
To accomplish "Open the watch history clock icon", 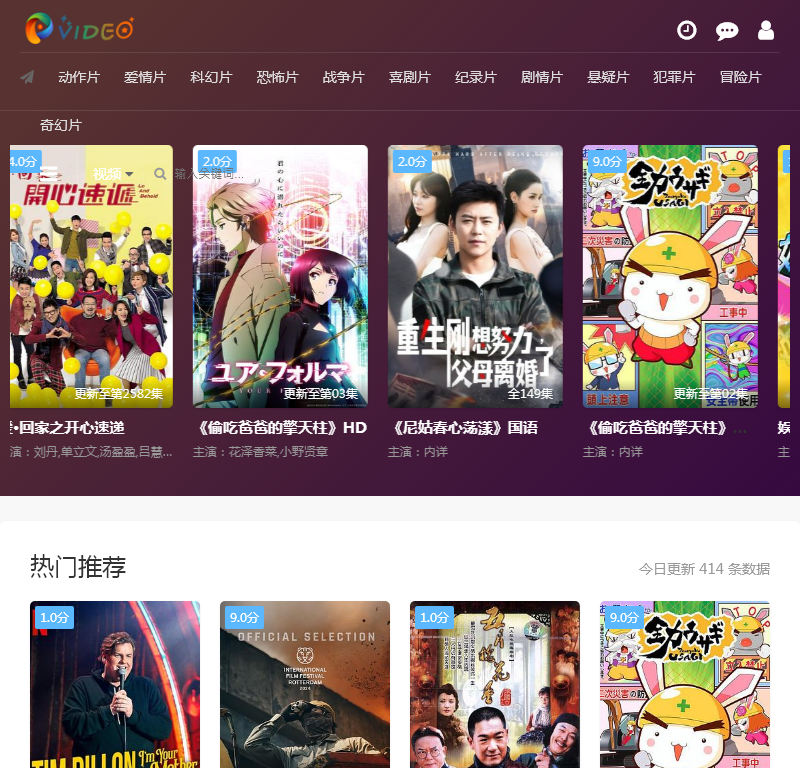I will coord(687,30).
